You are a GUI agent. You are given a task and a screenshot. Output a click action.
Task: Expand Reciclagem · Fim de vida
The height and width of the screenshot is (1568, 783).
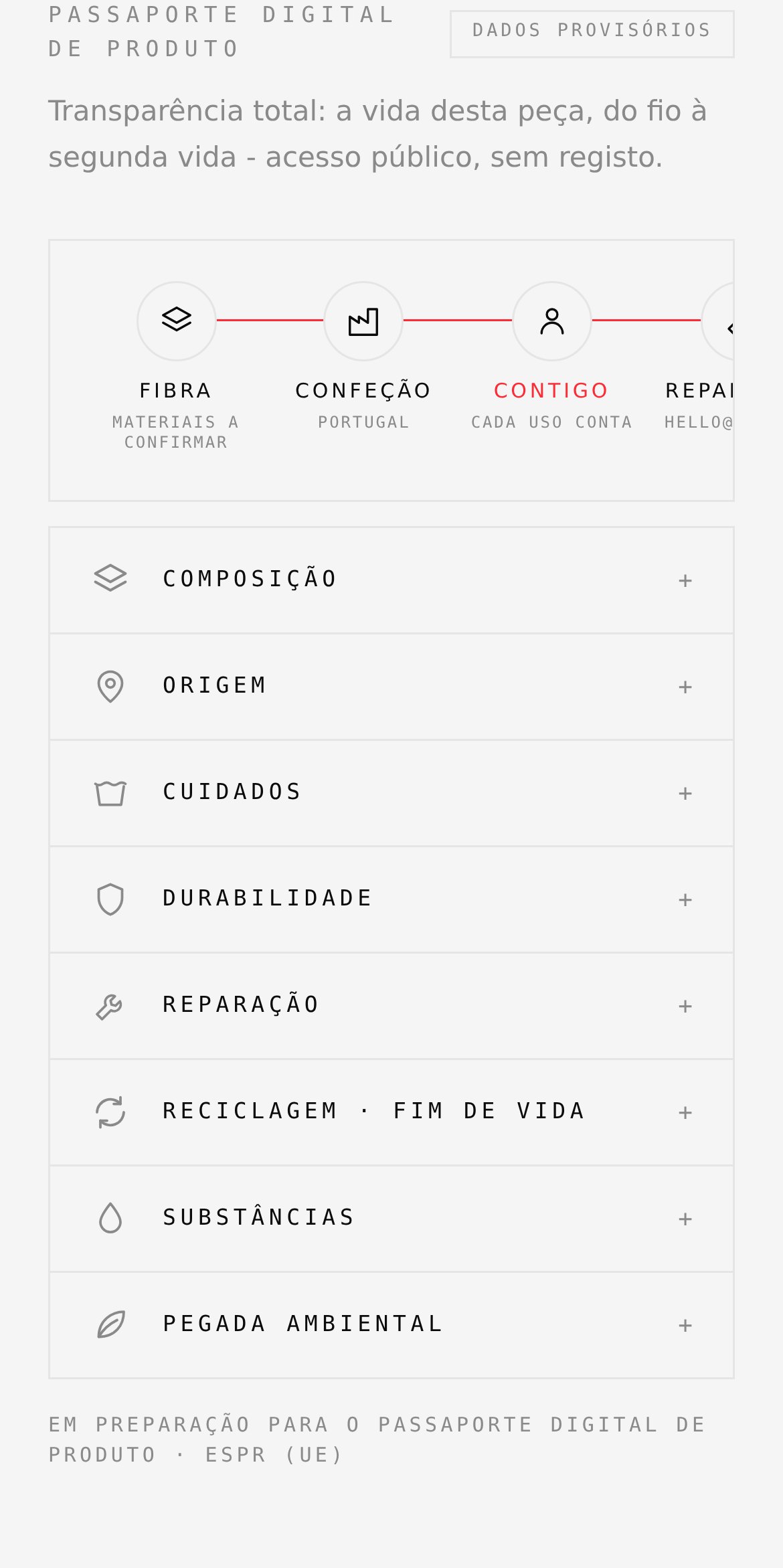tap(391, 1112)
